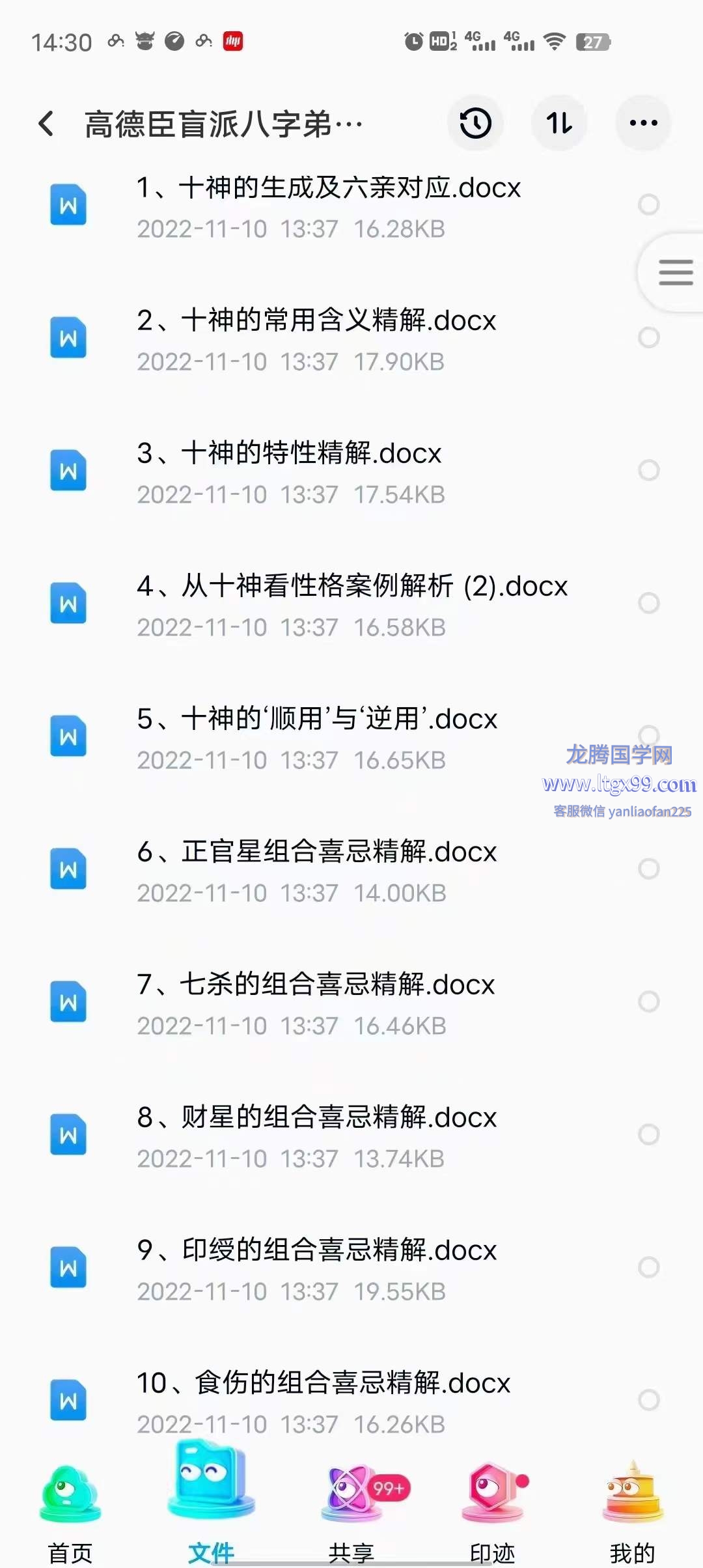Open file 7、七杀的组合喜忌精解.docx
Viewport: 703px width, 1568px height.
(x=351, y=1004)
